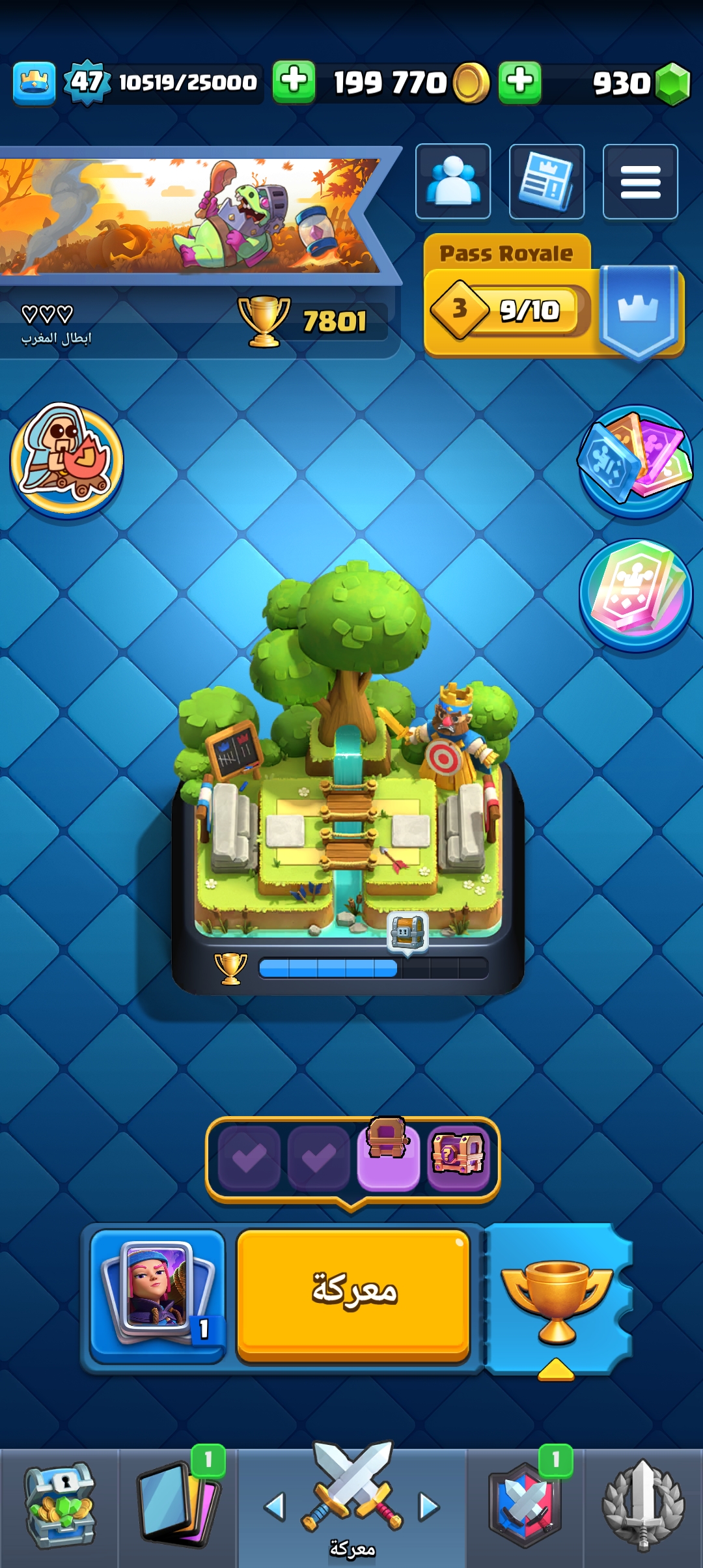The width and height of the screenshot is (703, 1568).
Task: Open the king level crown icon
Action: 34,83
